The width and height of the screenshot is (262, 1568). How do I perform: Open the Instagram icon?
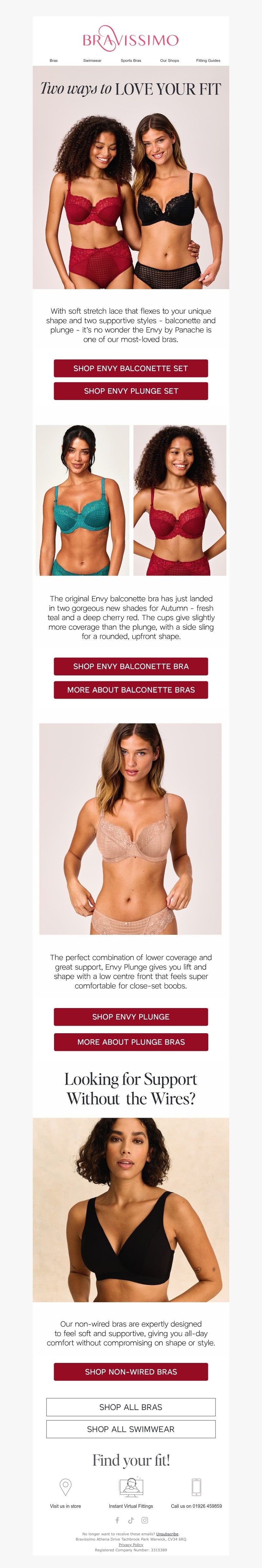point(144,1520)
